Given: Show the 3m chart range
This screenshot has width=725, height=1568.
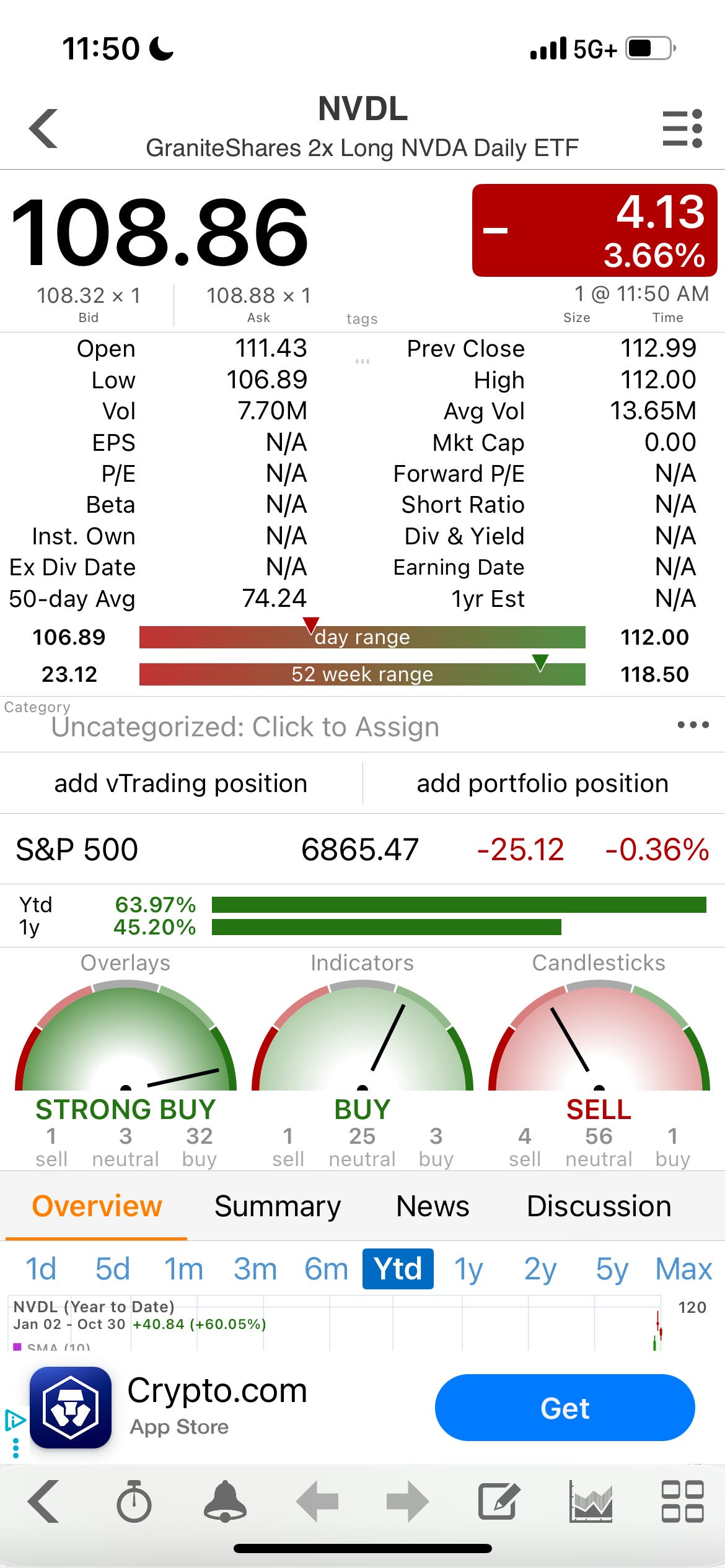Looking at the screenshot, I should [x=255, y=1269].
